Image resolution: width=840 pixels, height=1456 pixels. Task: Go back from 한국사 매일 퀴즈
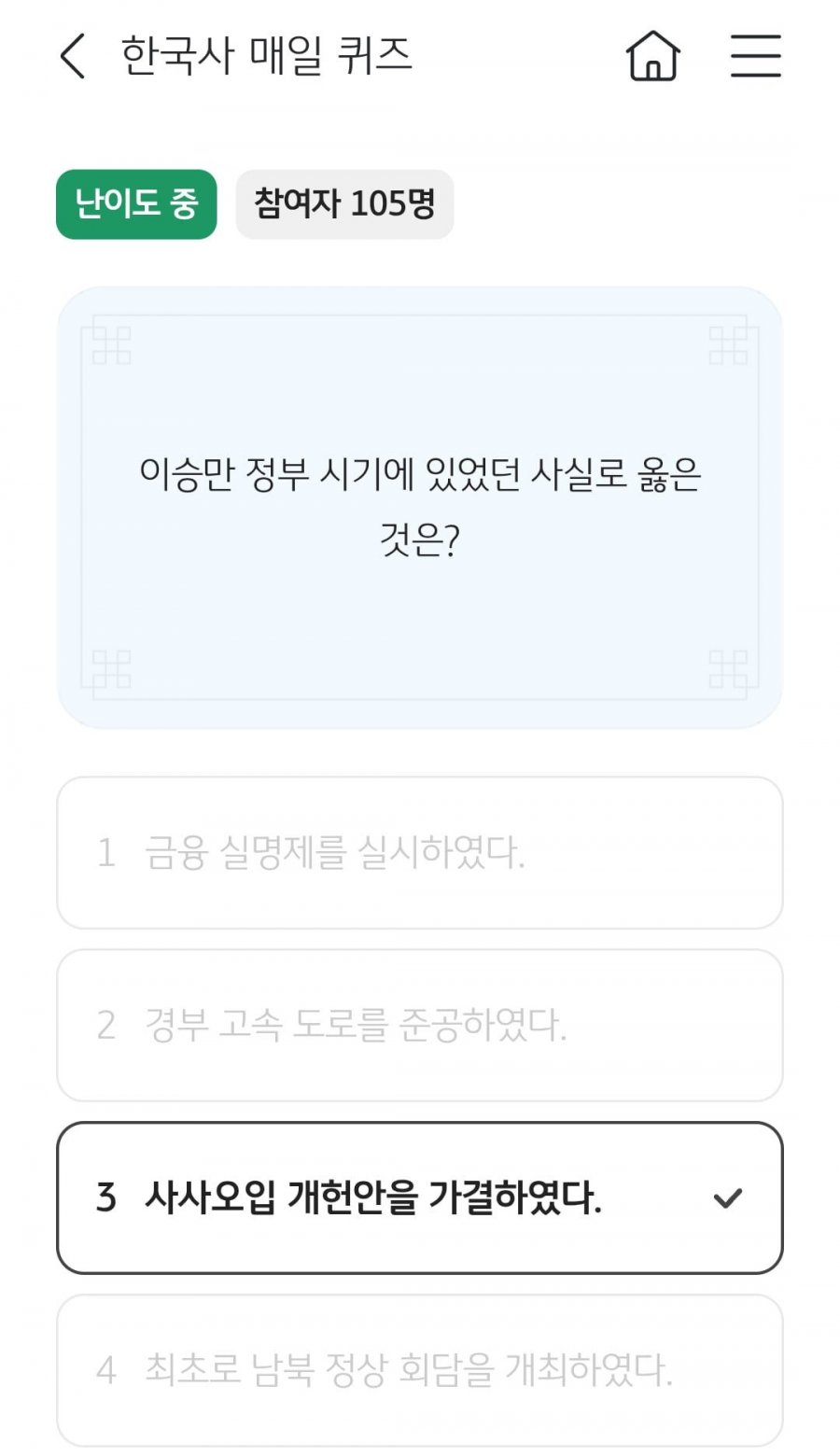(x=73, y=56)
